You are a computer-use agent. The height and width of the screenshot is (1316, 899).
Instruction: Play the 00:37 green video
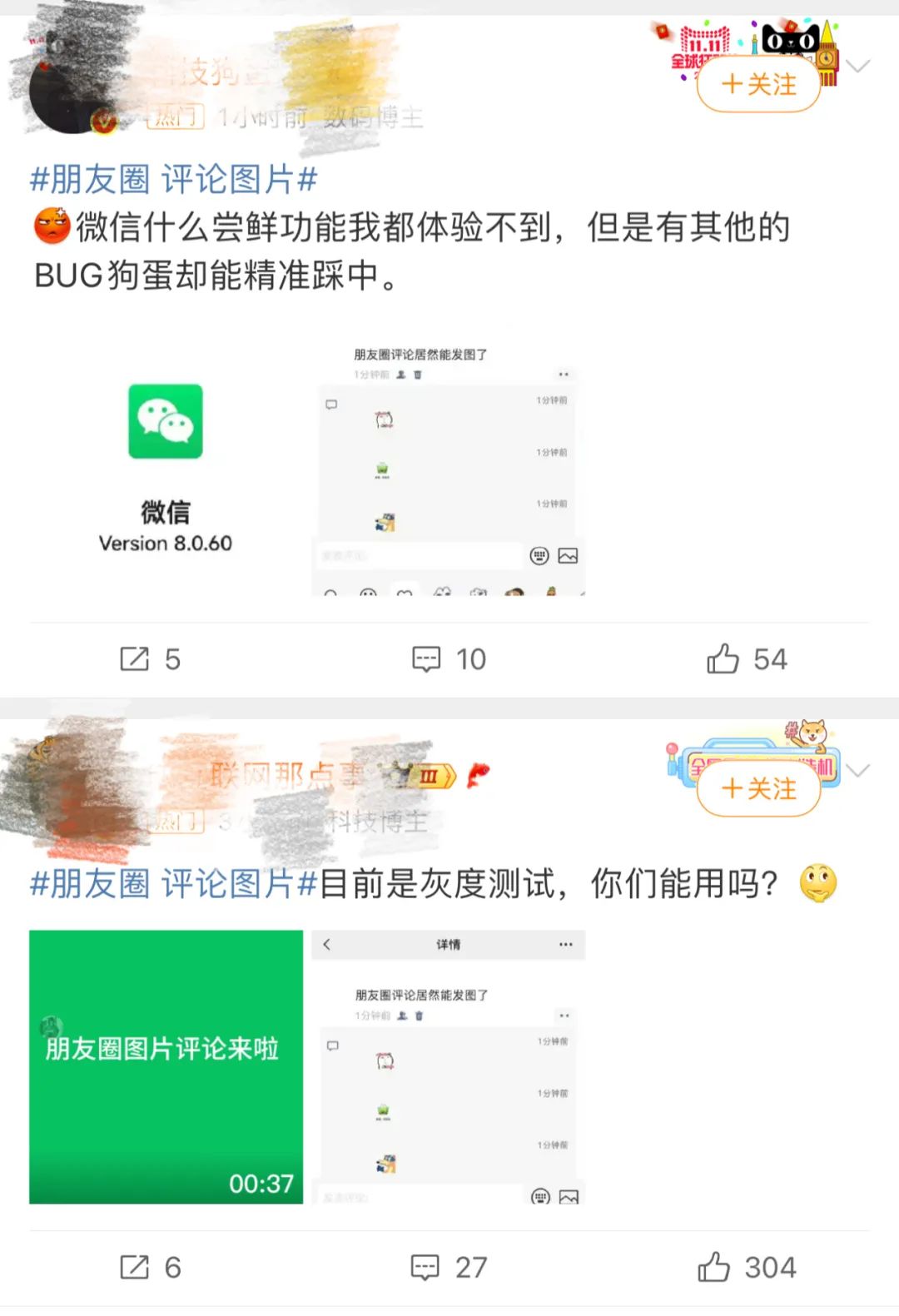[166, 1066]
